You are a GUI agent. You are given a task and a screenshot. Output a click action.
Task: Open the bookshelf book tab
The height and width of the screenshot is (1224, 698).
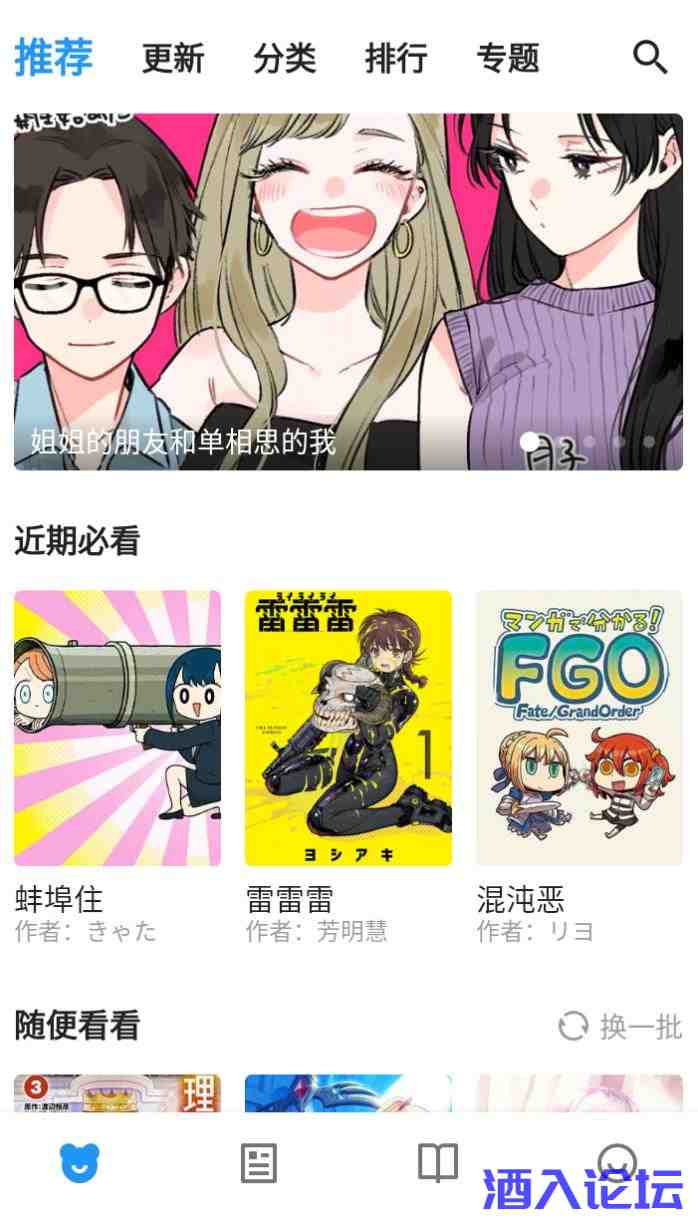tap(438, 1163)
